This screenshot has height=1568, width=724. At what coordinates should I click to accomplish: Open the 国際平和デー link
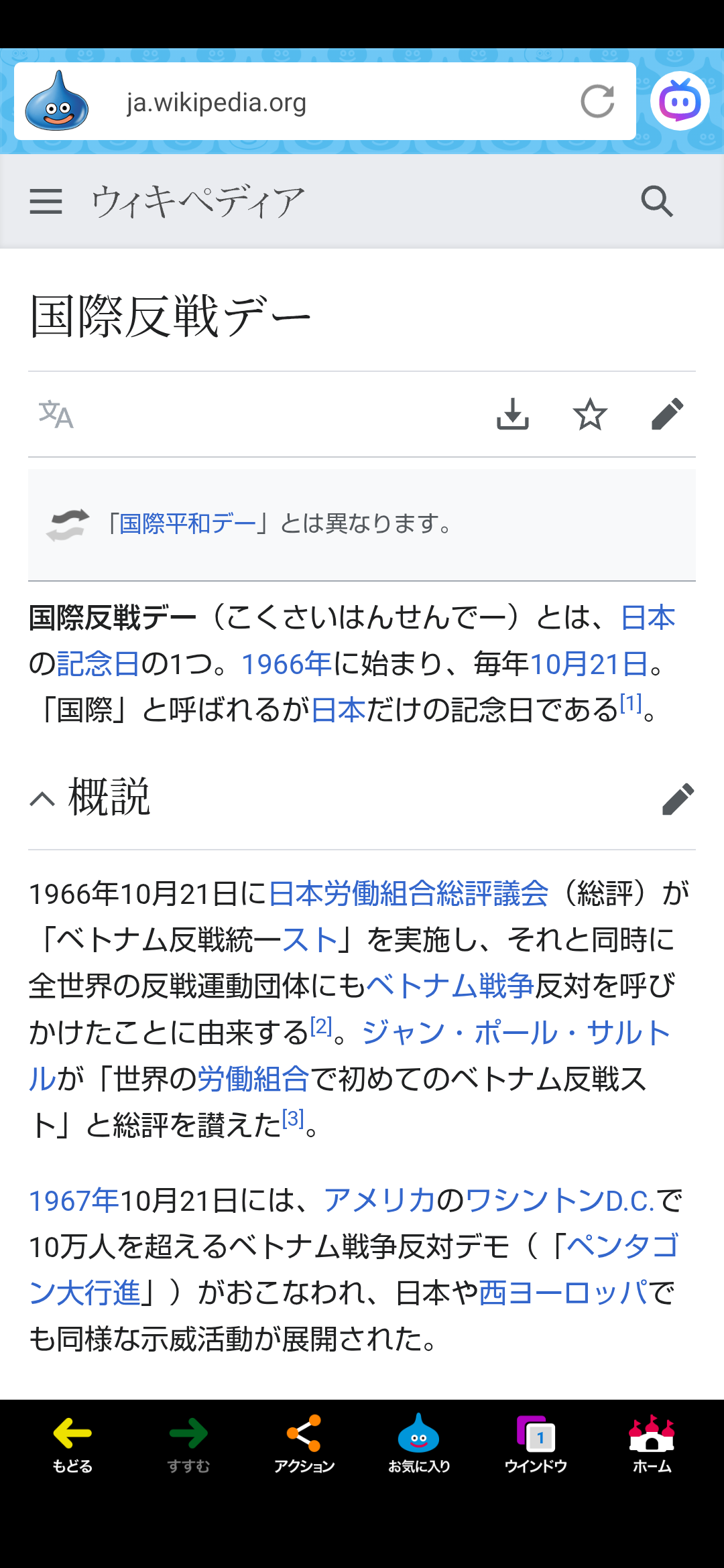tap(188, 523)
